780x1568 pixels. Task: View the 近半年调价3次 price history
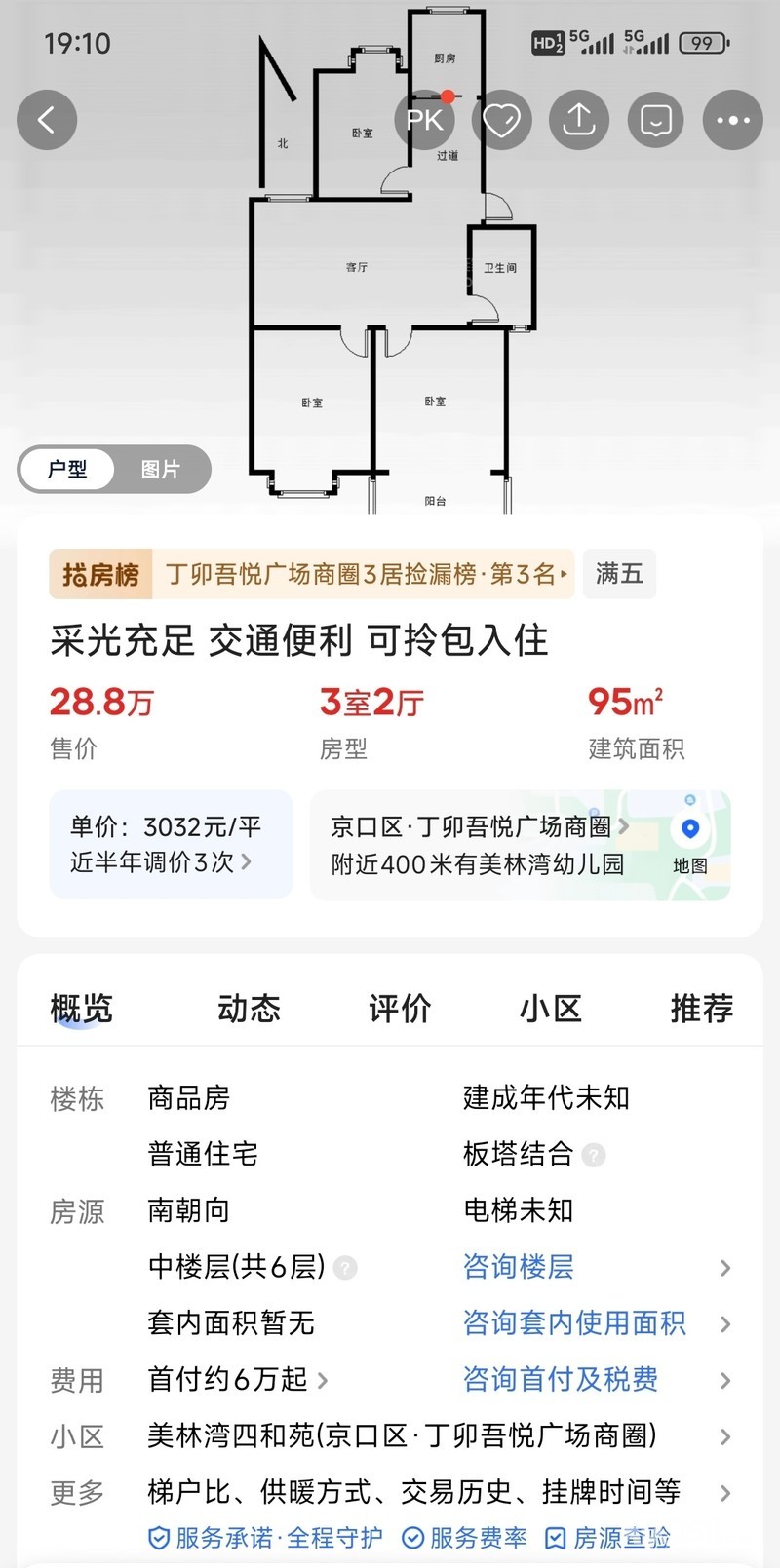pyautogui.click(x=161, y=862)
